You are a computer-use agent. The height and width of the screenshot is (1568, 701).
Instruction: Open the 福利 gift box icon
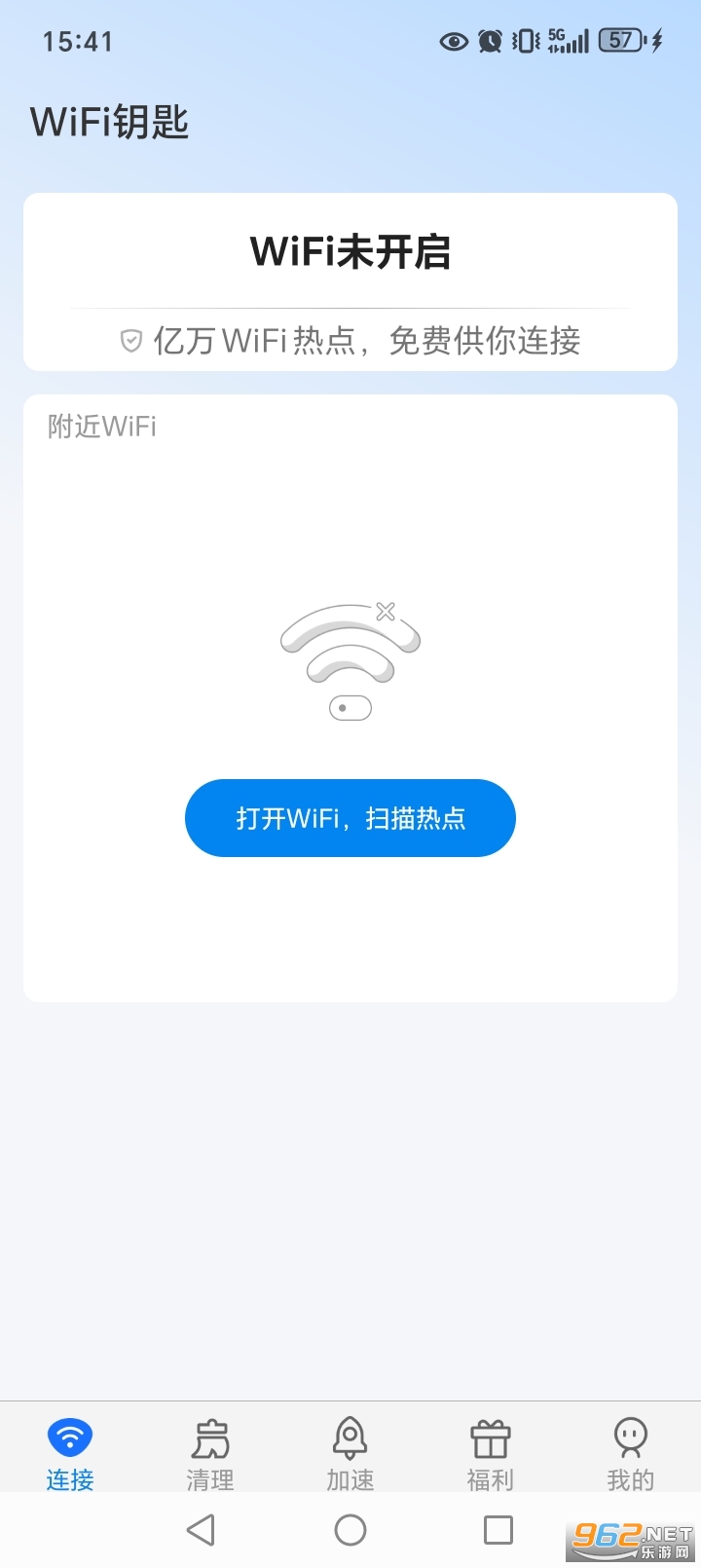tap(490, 1435)
